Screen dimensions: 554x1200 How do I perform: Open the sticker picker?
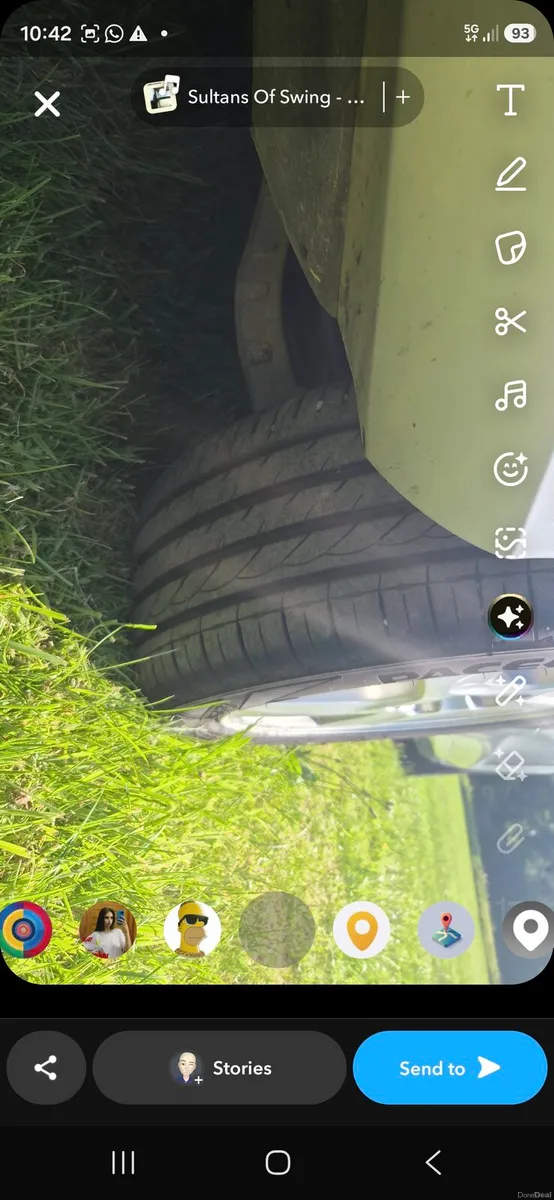pos(511,248)
